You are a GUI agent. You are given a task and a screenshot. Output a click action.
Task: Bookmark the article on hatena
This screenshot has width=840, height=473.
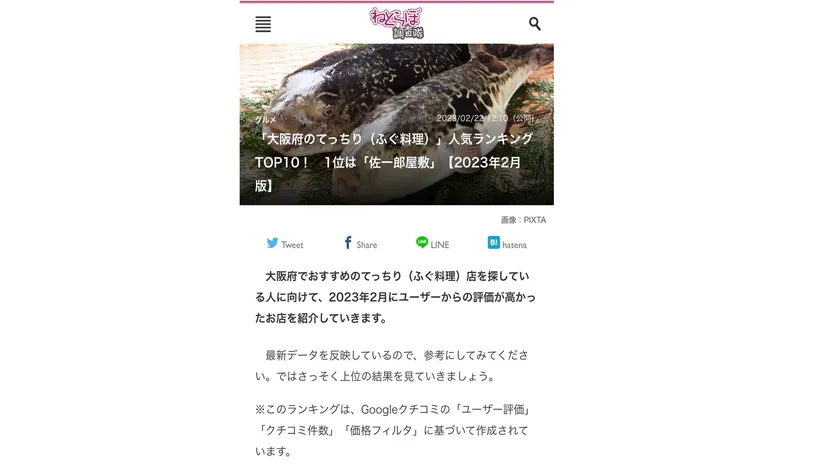tap(507, 244)
